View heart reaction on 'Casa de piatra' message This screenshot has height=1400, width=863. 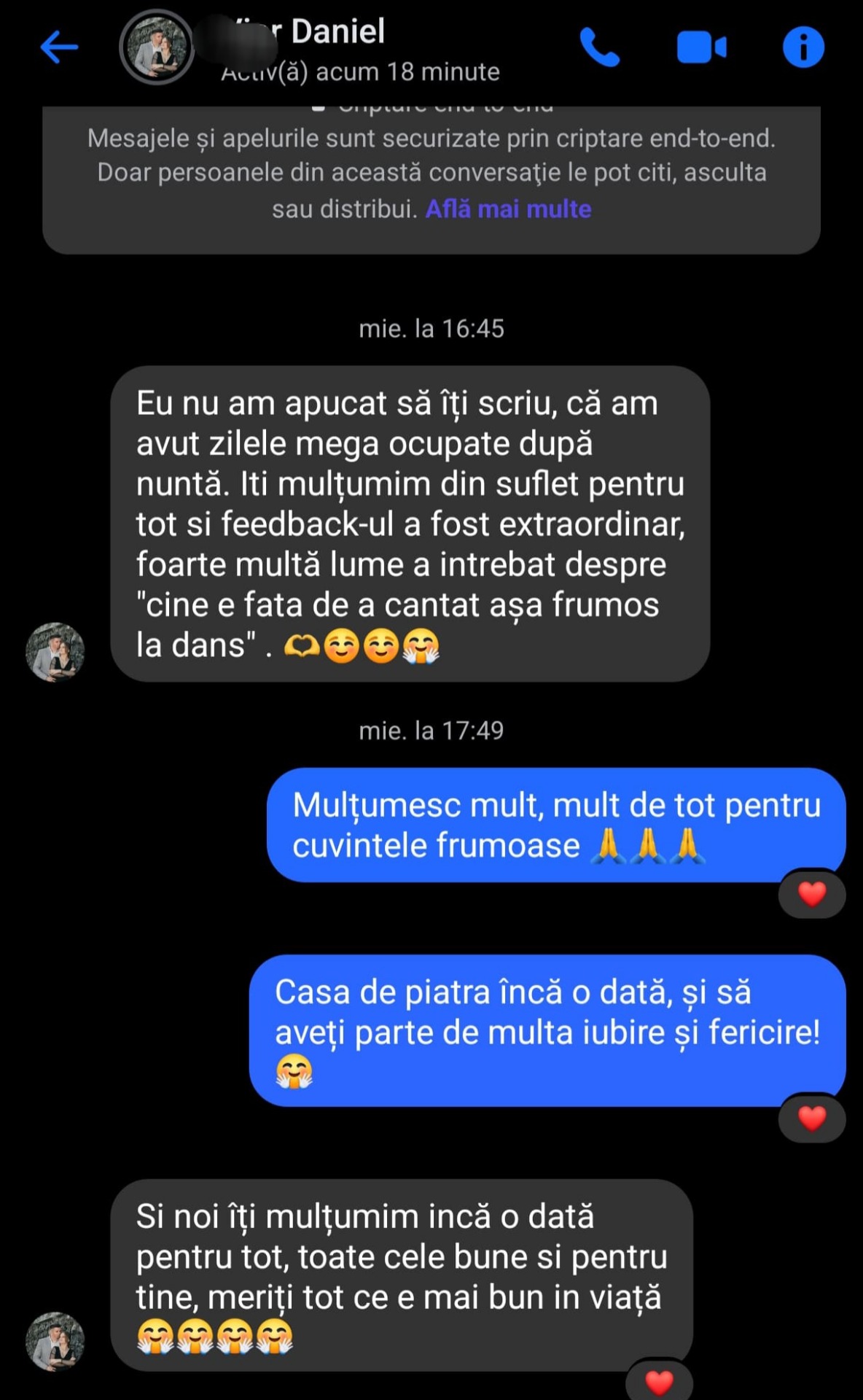(x=812, y=1117)
